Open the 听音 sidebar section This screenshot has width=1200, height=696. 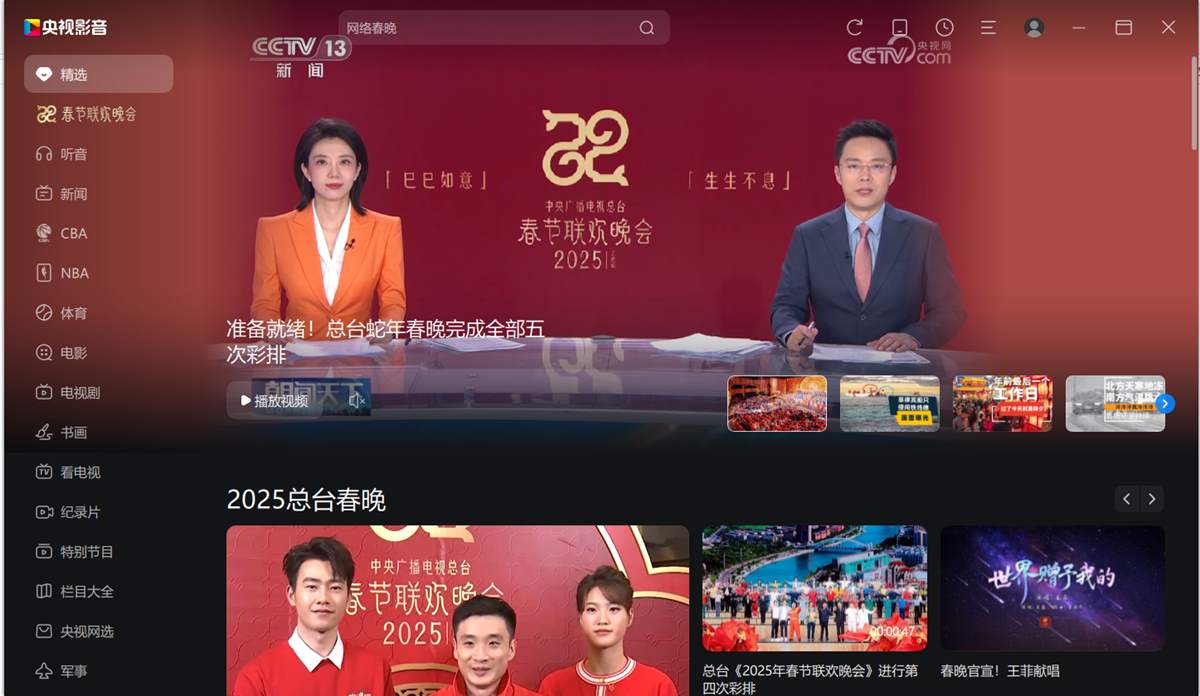(x=73, y=154)
